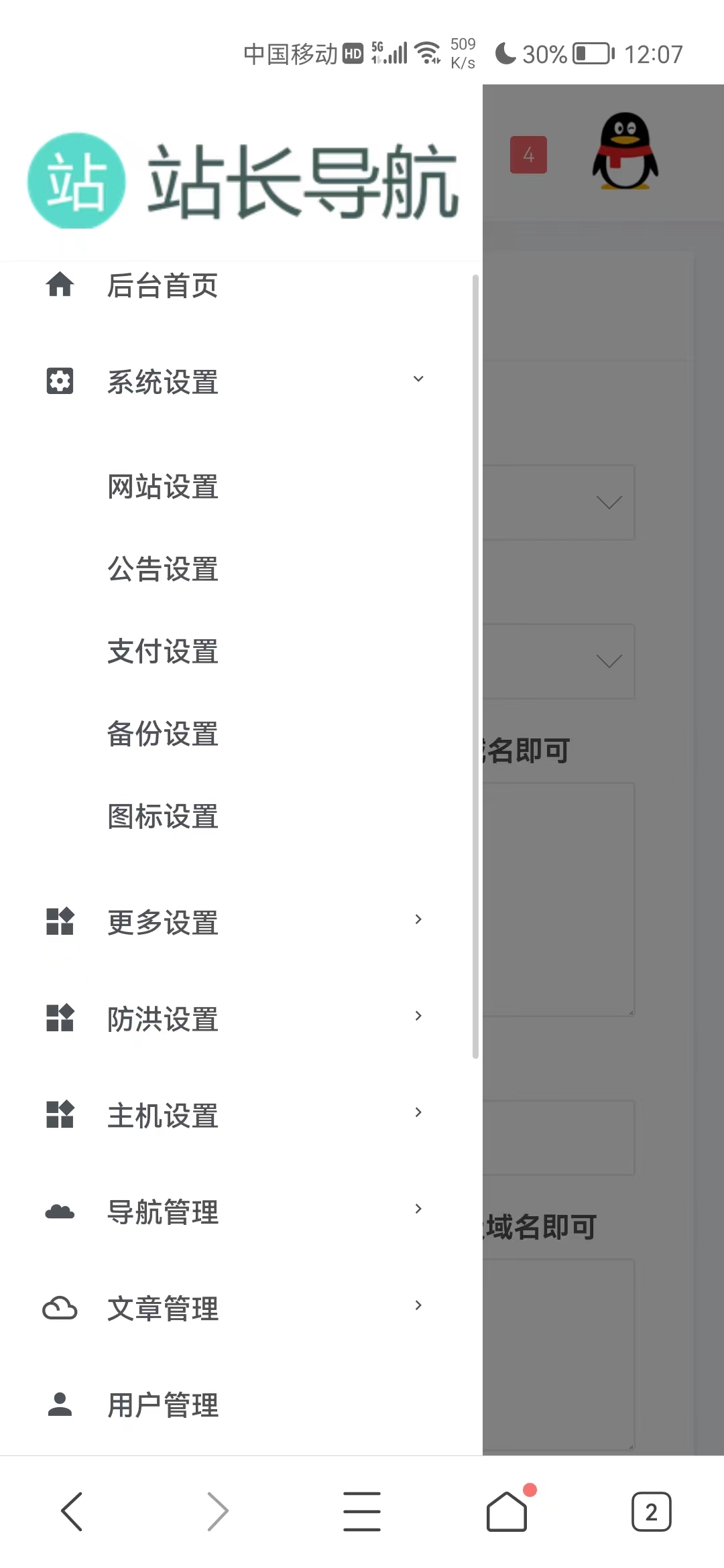This screenshot has width=724, height=1568.
Task: Open 图标设置
Action: tap(163, 816)
